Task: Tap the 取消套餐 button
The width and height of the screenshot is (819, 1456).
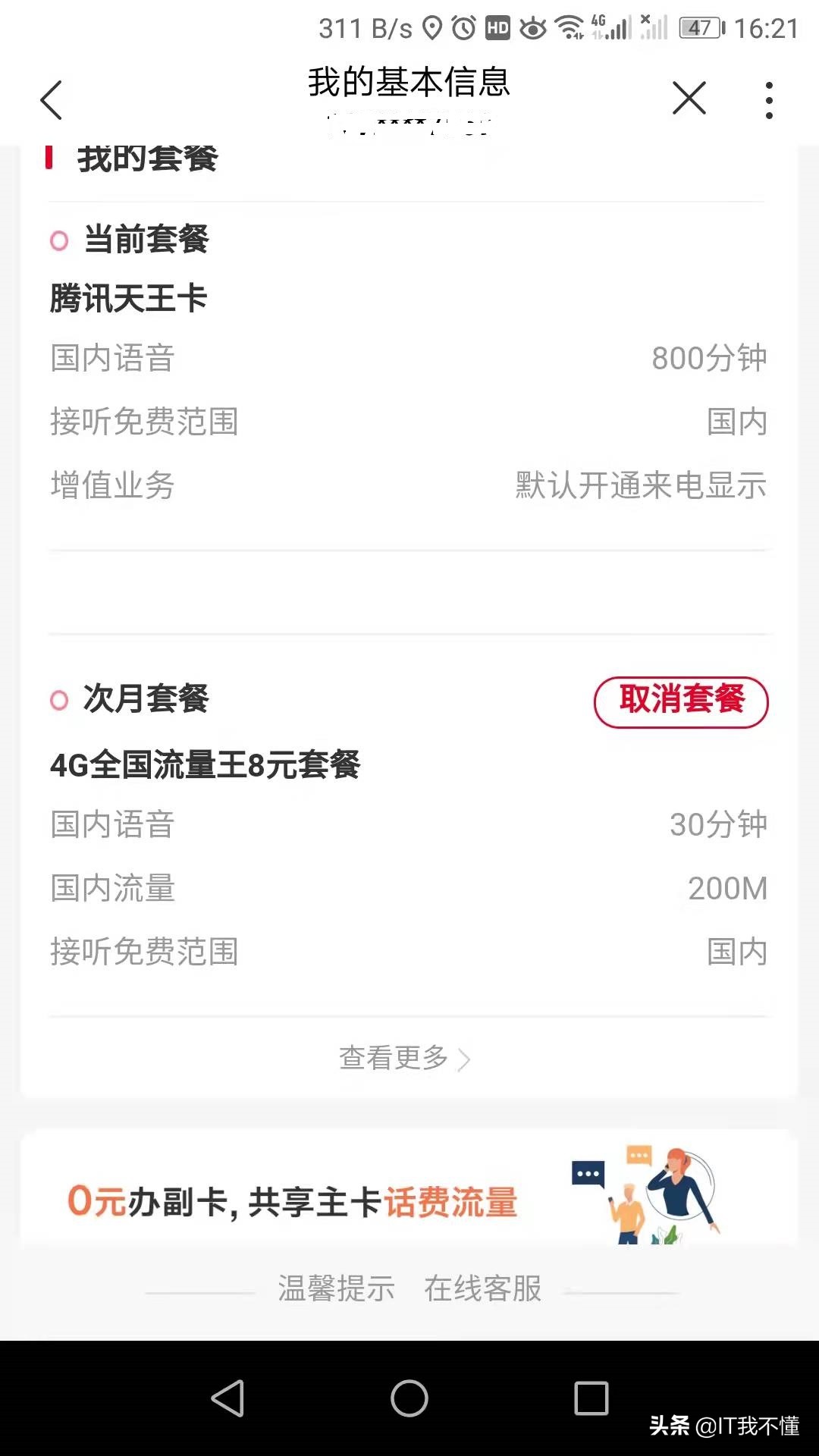Action: click(x=680, y=701)
